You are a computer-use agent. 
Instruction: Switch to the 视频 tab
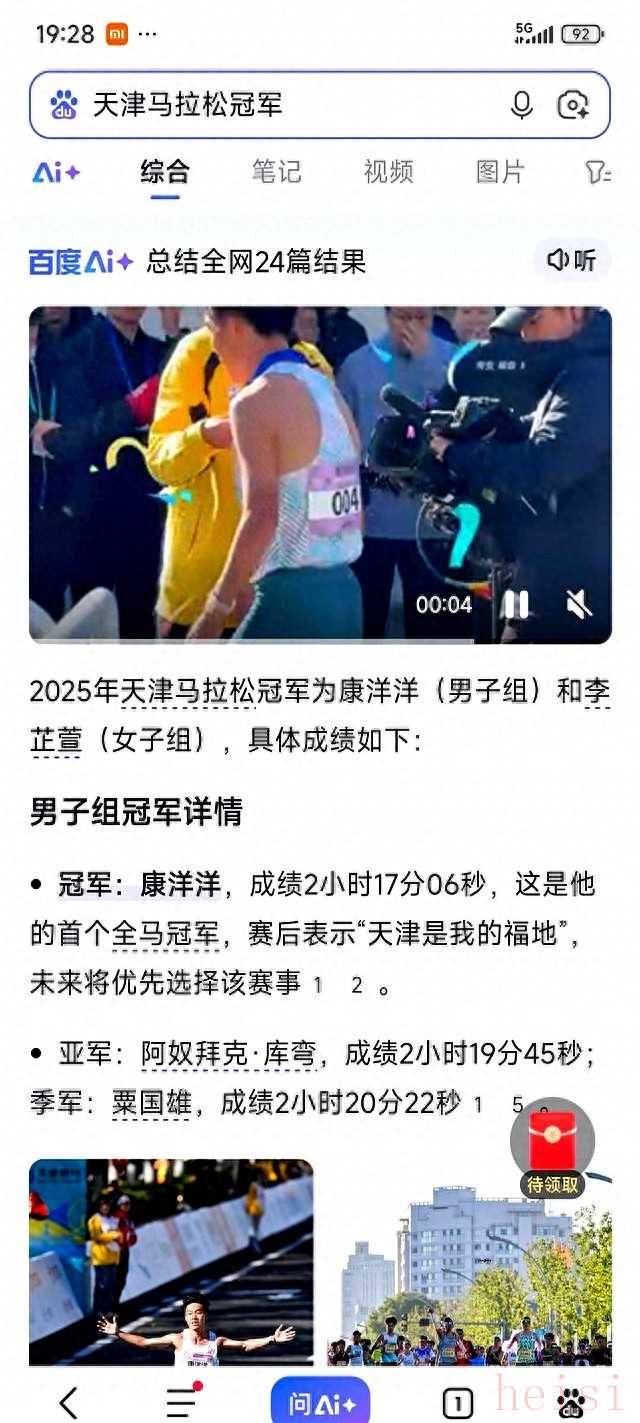(388, 172)
